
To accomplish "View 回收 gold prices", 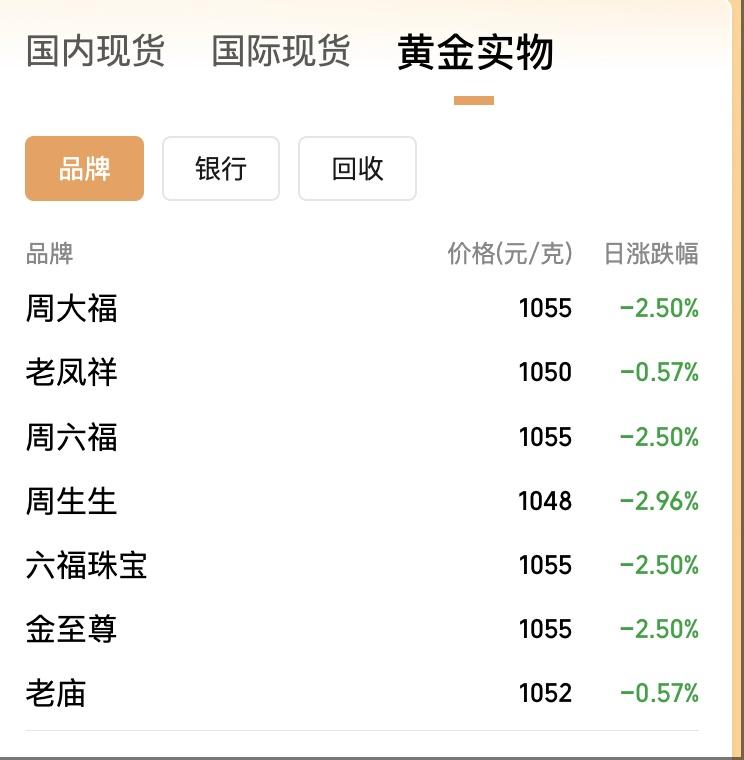I will tap(357, 168).
